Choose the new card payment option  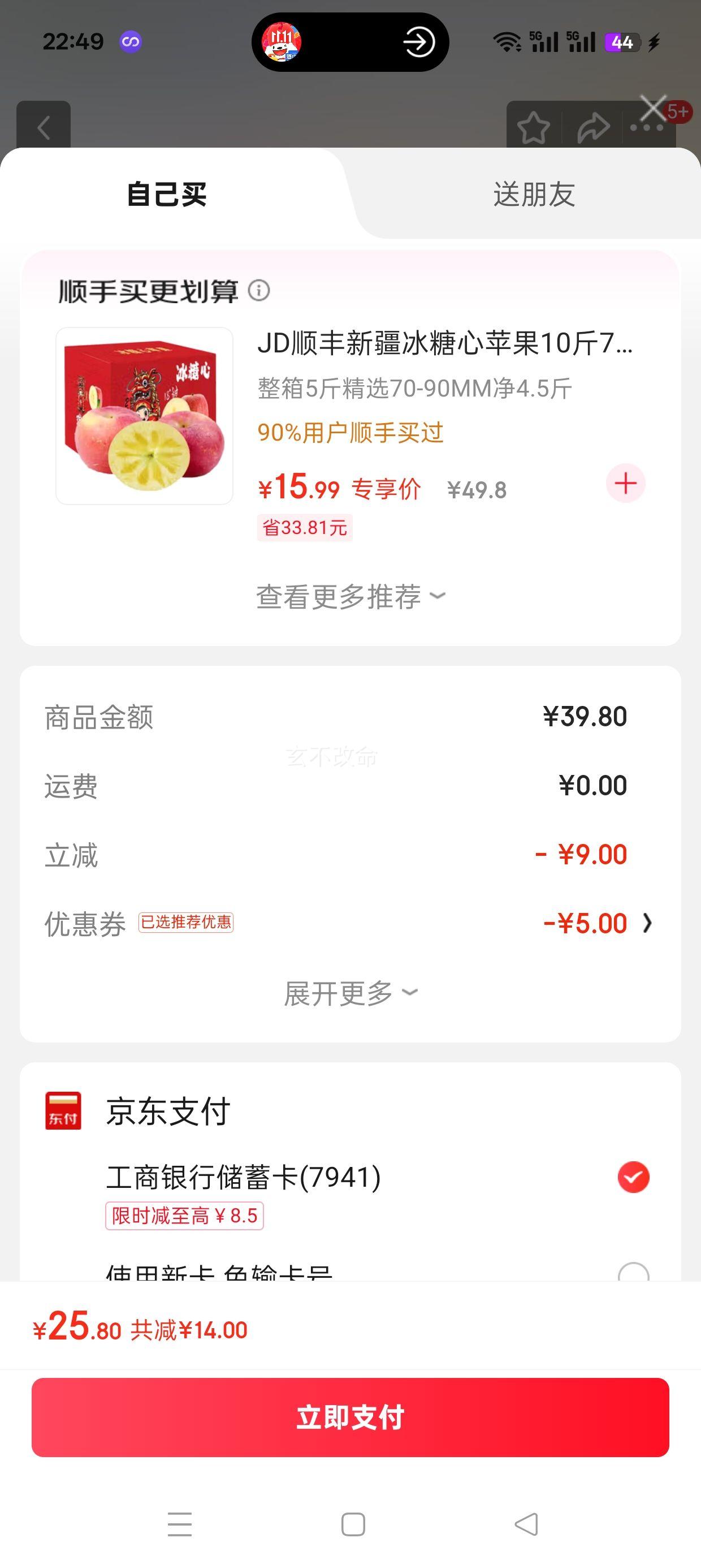(x=633, y=1271)
